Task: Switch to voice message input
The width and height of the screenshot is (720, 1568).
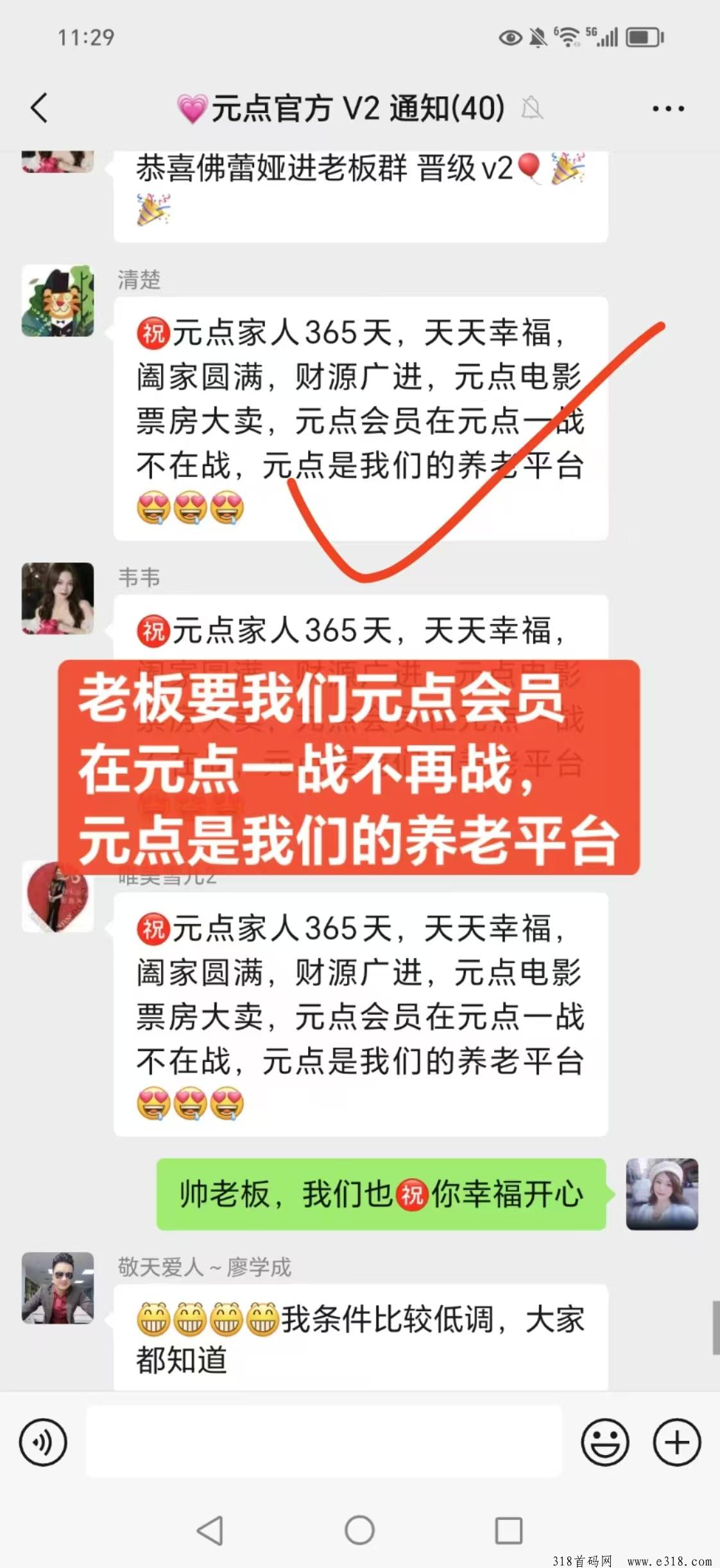Action: (43, 1442)
